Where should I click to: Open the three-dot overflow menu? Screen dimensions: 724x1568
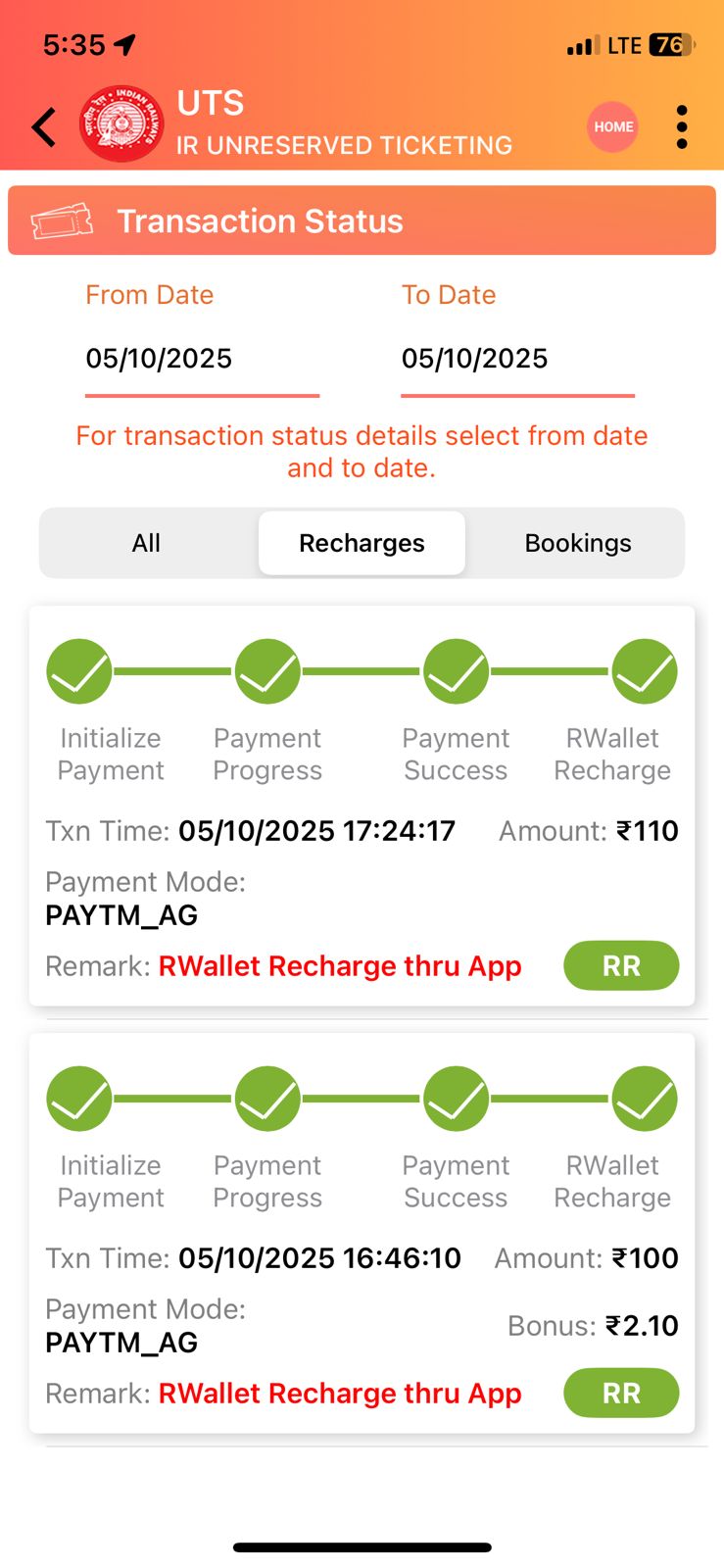click(x=682, y=127)
